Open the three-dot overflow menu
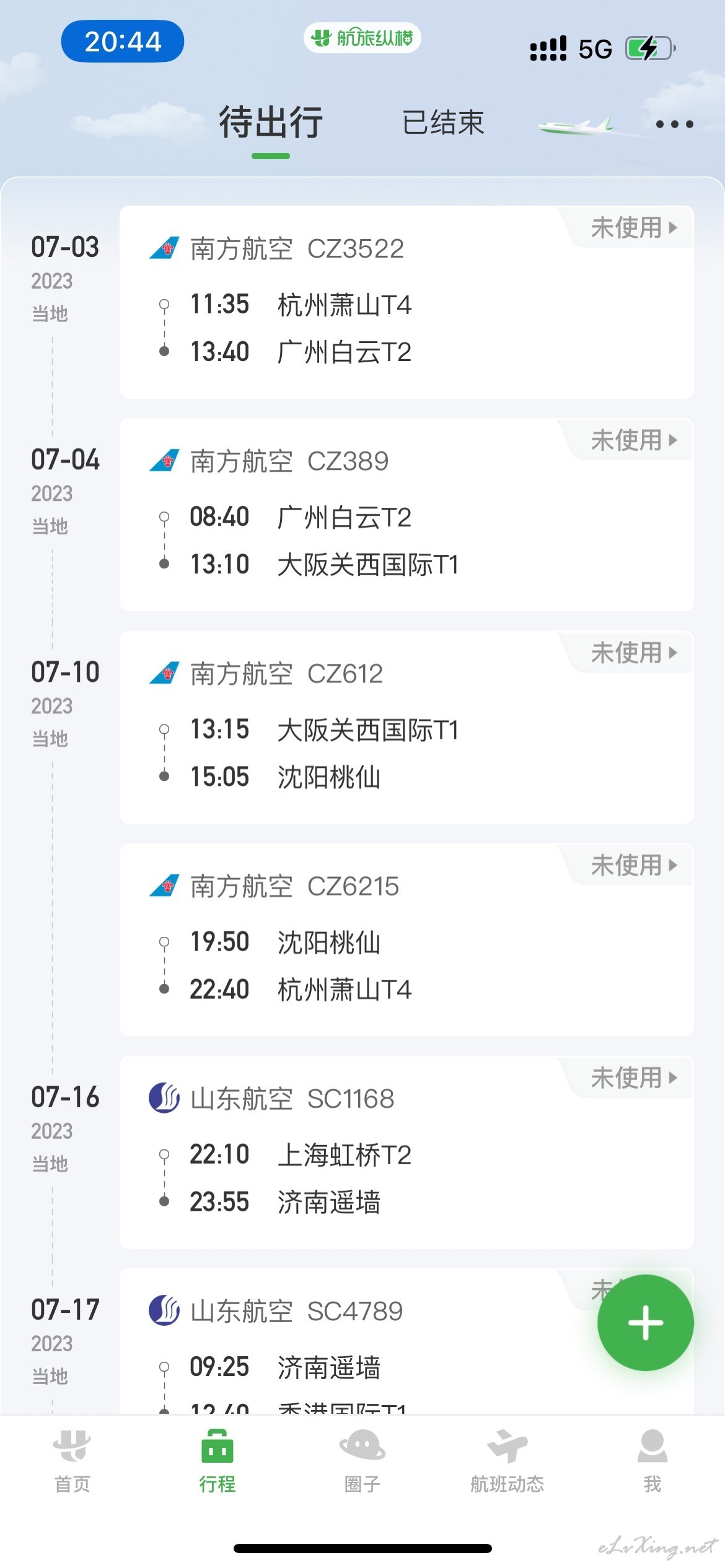This screenshot has width=725, height=1568. click(674, 124)
